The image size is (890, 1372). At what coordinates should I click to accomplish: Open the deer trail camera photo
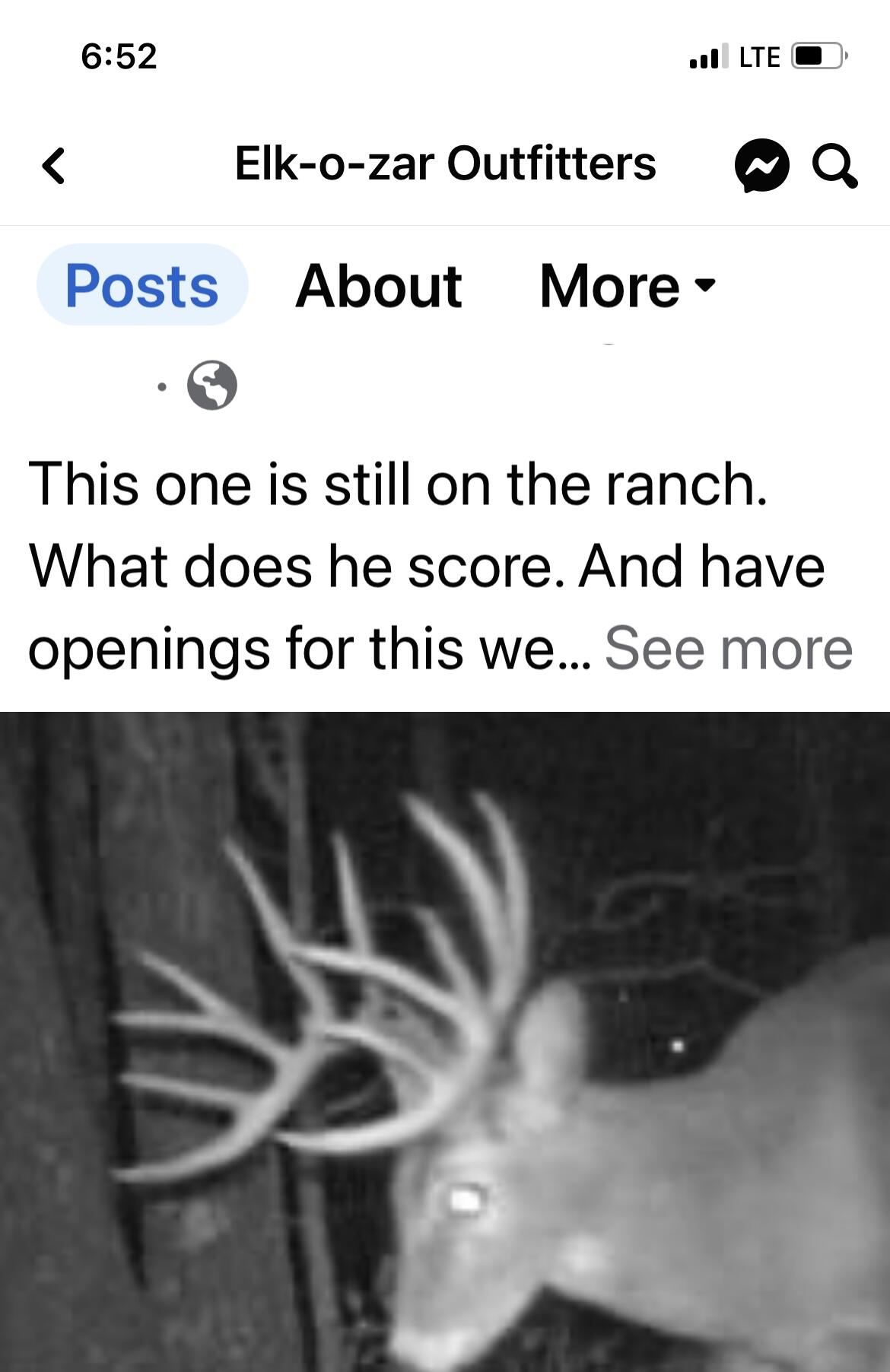445,1042
